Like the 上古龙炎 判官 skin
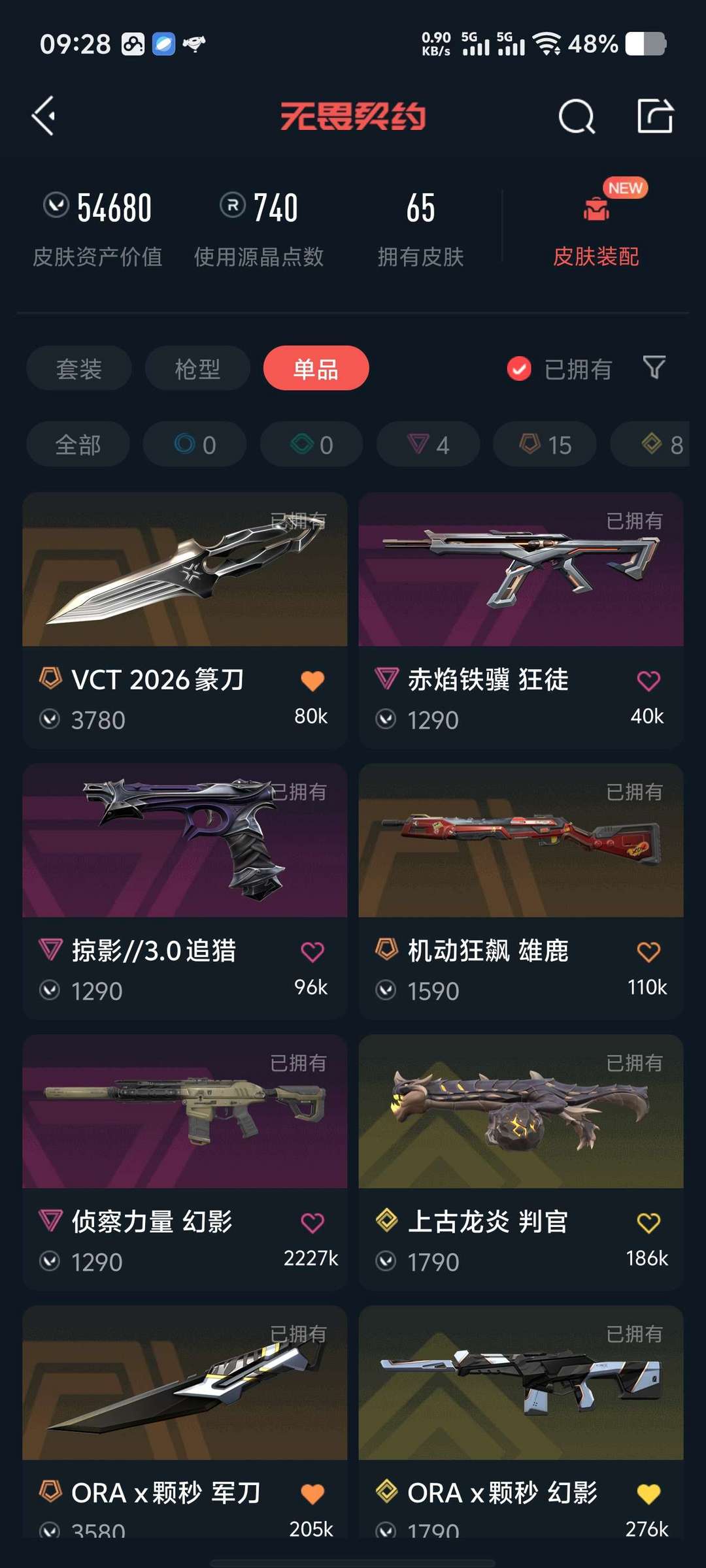This screenshot has width=706, height=1568. (648, 1222)
